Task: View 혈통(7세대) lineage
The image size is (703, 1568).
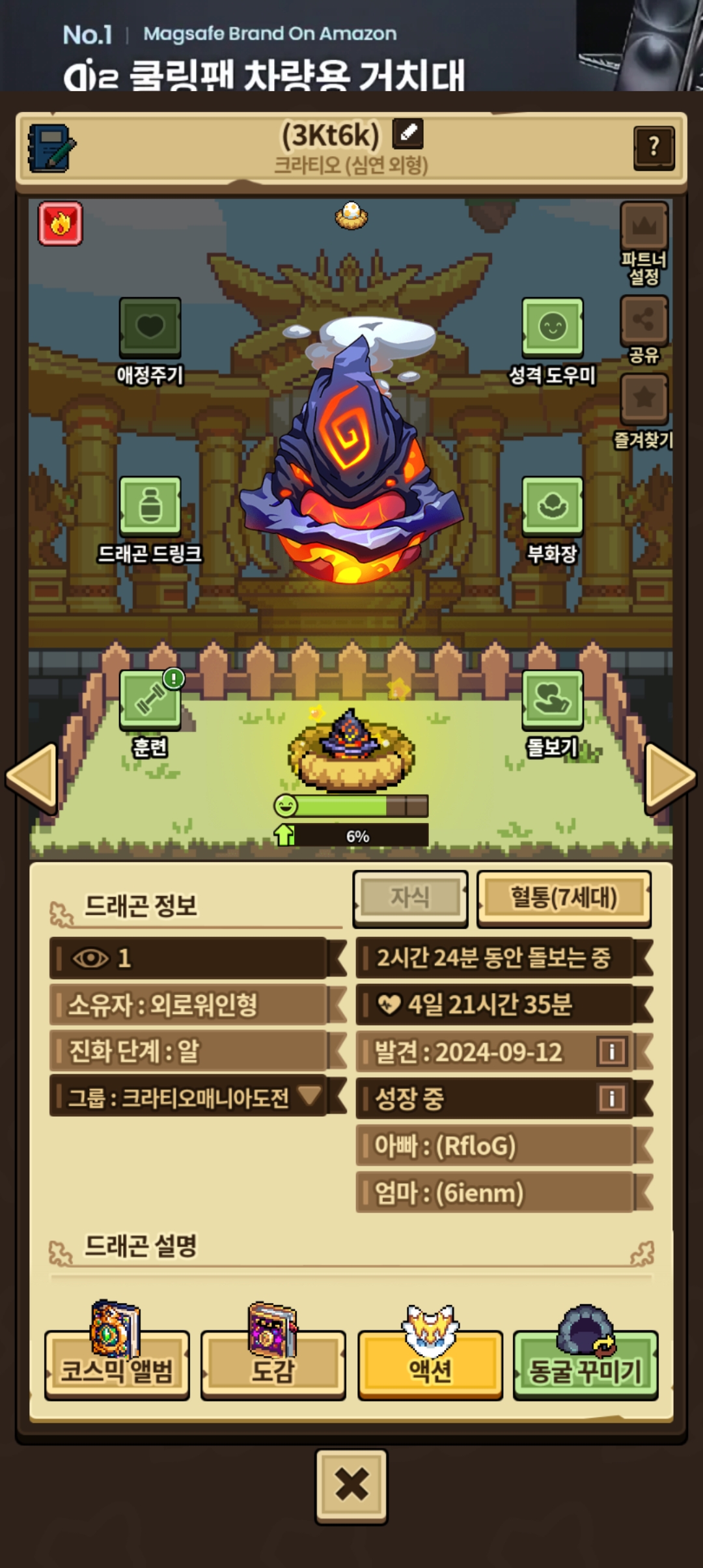Action: (x=564, y=899)
